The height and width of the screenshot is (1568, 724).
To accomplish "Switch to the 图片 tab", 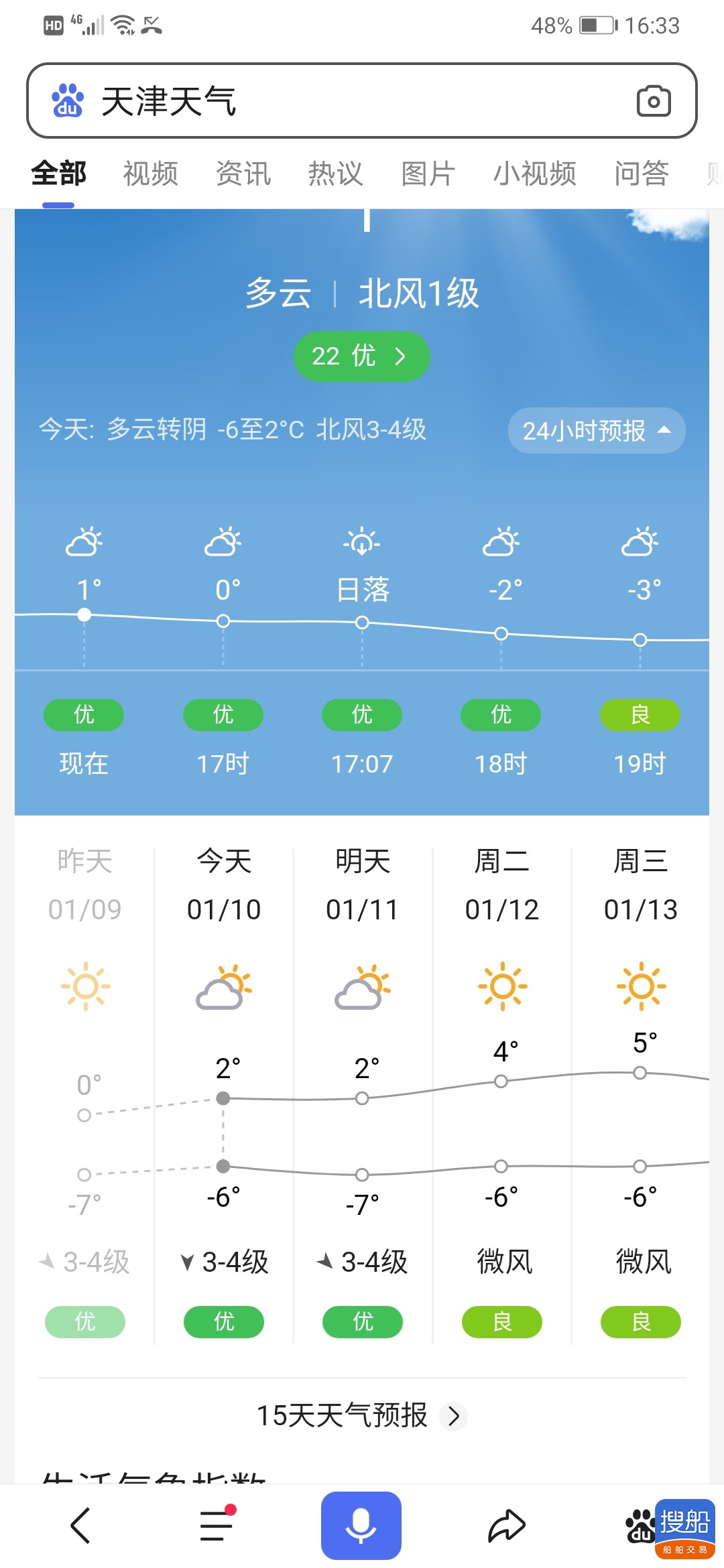I will coord(427,173).
